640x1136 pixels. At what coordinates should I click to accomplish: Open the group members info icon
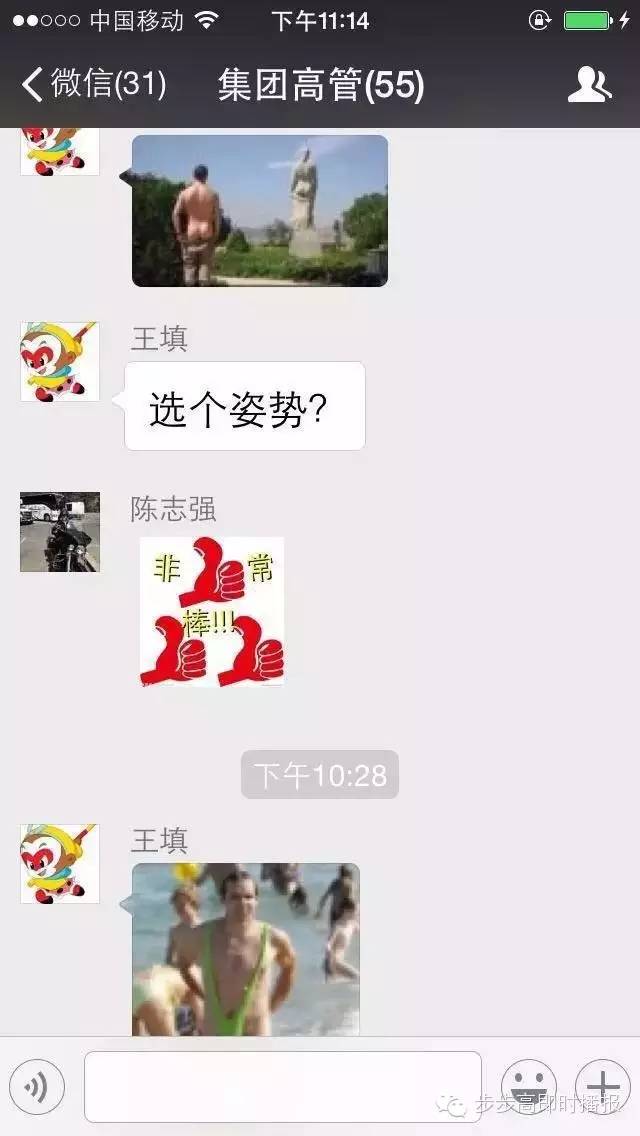click(589, 85)
